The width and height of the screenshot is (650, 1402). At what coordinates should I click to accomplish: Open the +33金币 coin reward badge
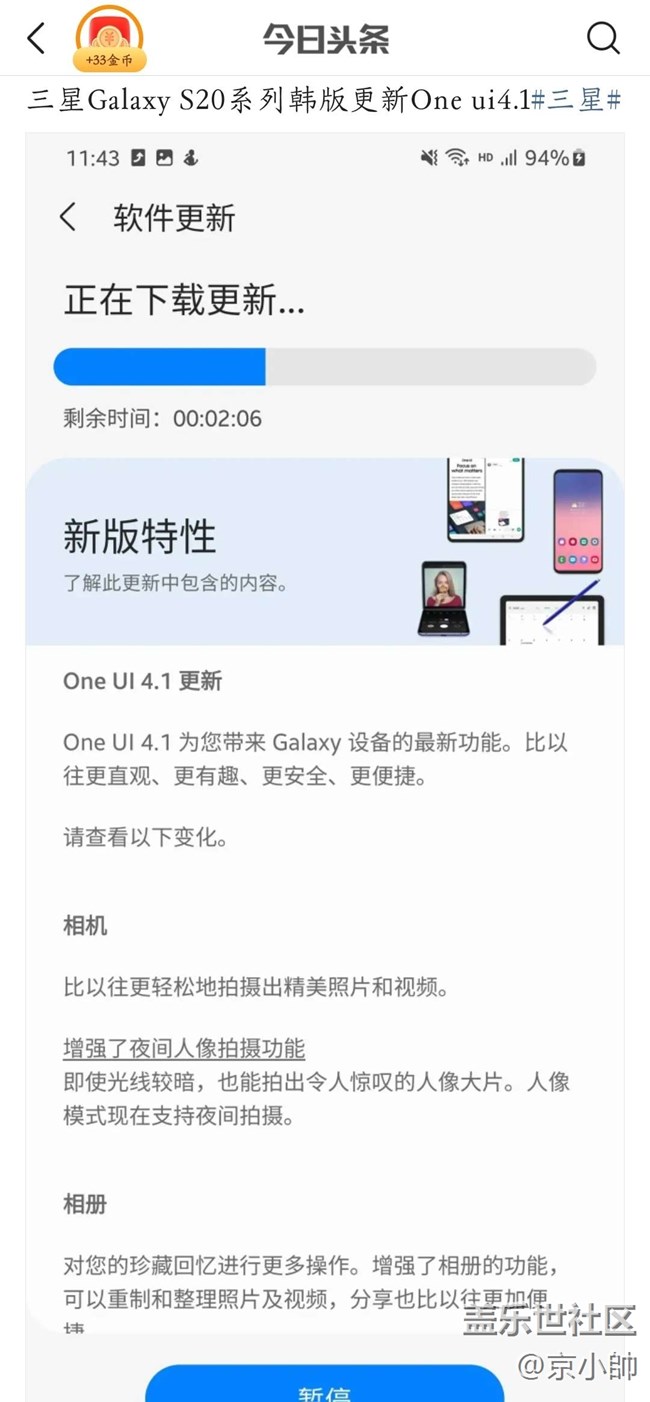click(x=109, y=40)
